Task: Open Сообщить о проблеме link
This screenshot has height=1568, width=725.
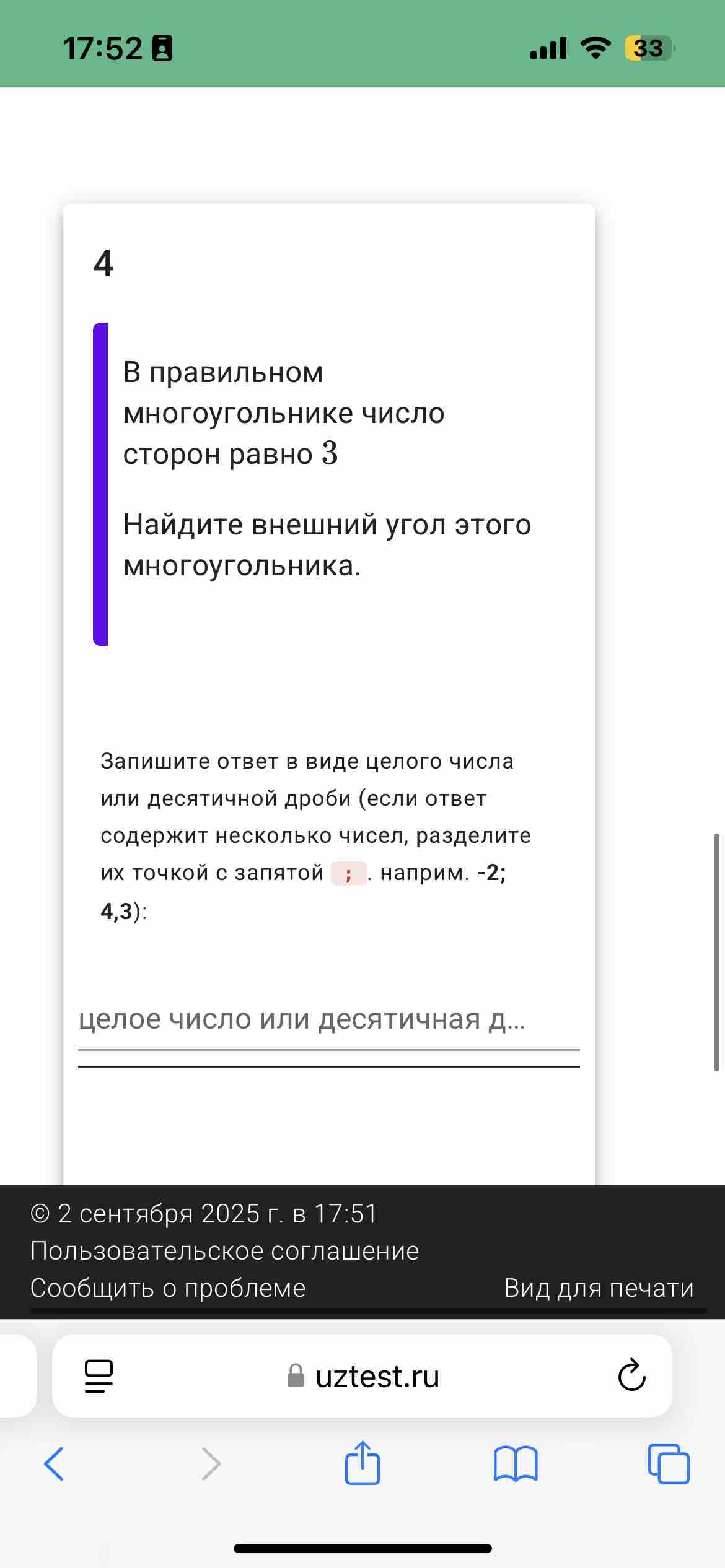Action: coord(168,1288)
